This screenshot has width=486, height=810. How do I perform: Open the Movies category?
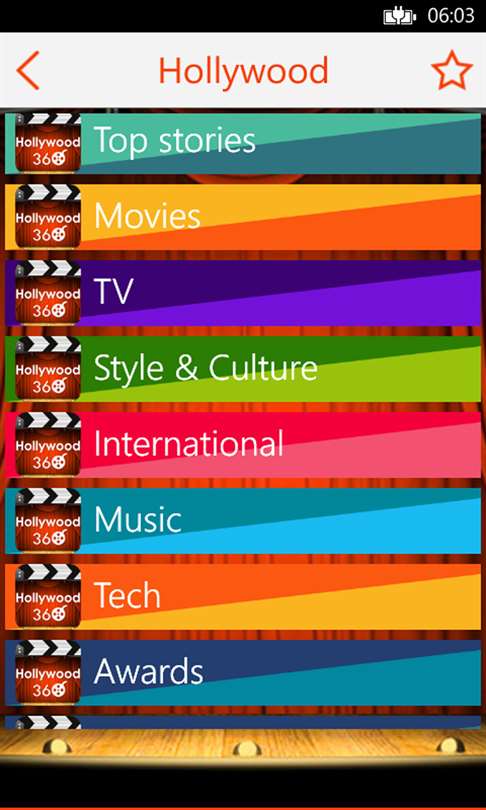243,217
